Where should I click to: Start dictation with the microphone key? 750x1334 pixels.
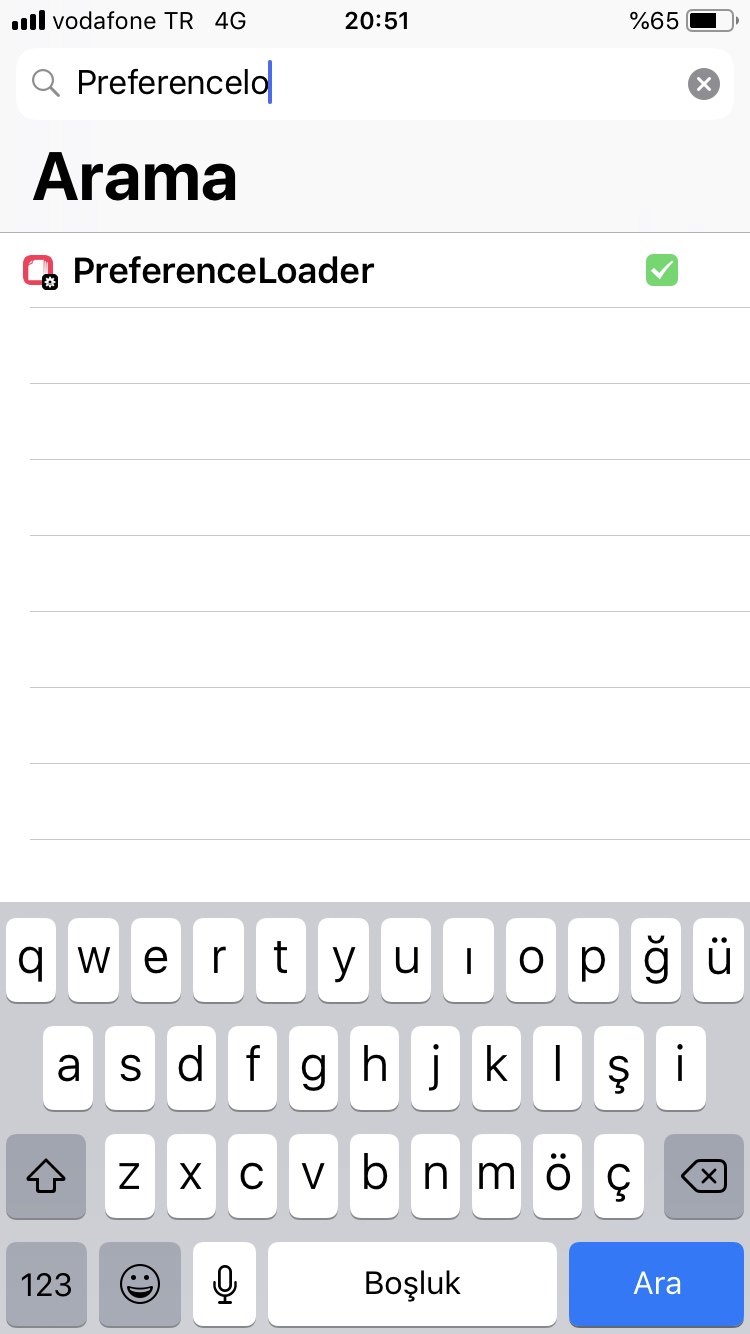pyautogui.click(x=225, y=1284)
